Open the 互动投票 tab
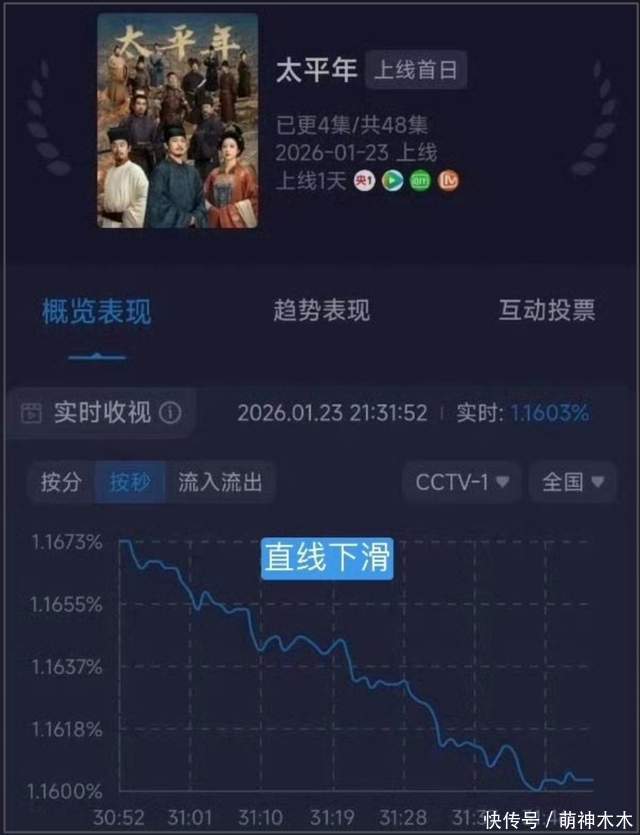This screenshot has width=640, height=835. [546, 310]
